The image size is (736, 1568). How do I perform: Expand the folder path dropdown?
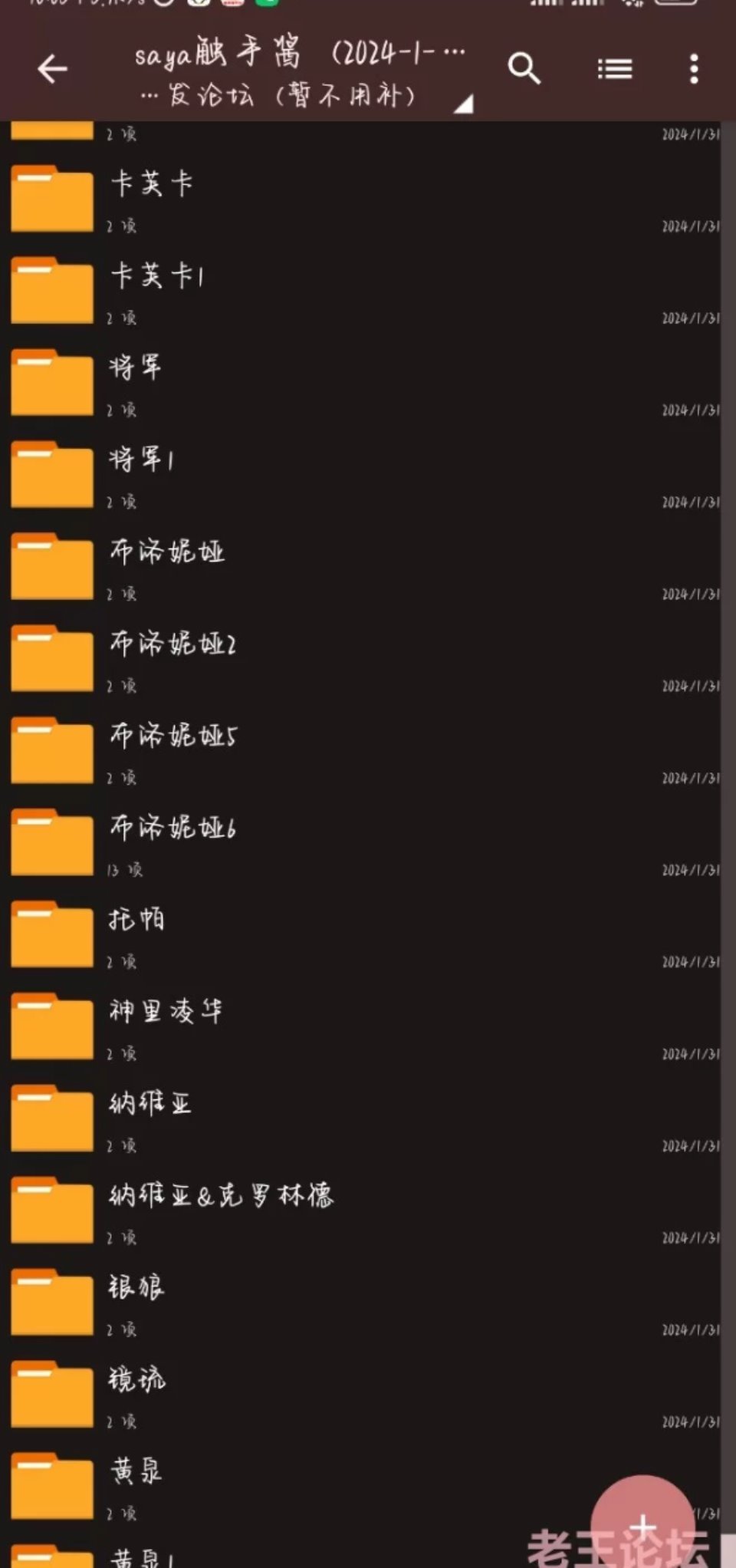coord(463,104)
